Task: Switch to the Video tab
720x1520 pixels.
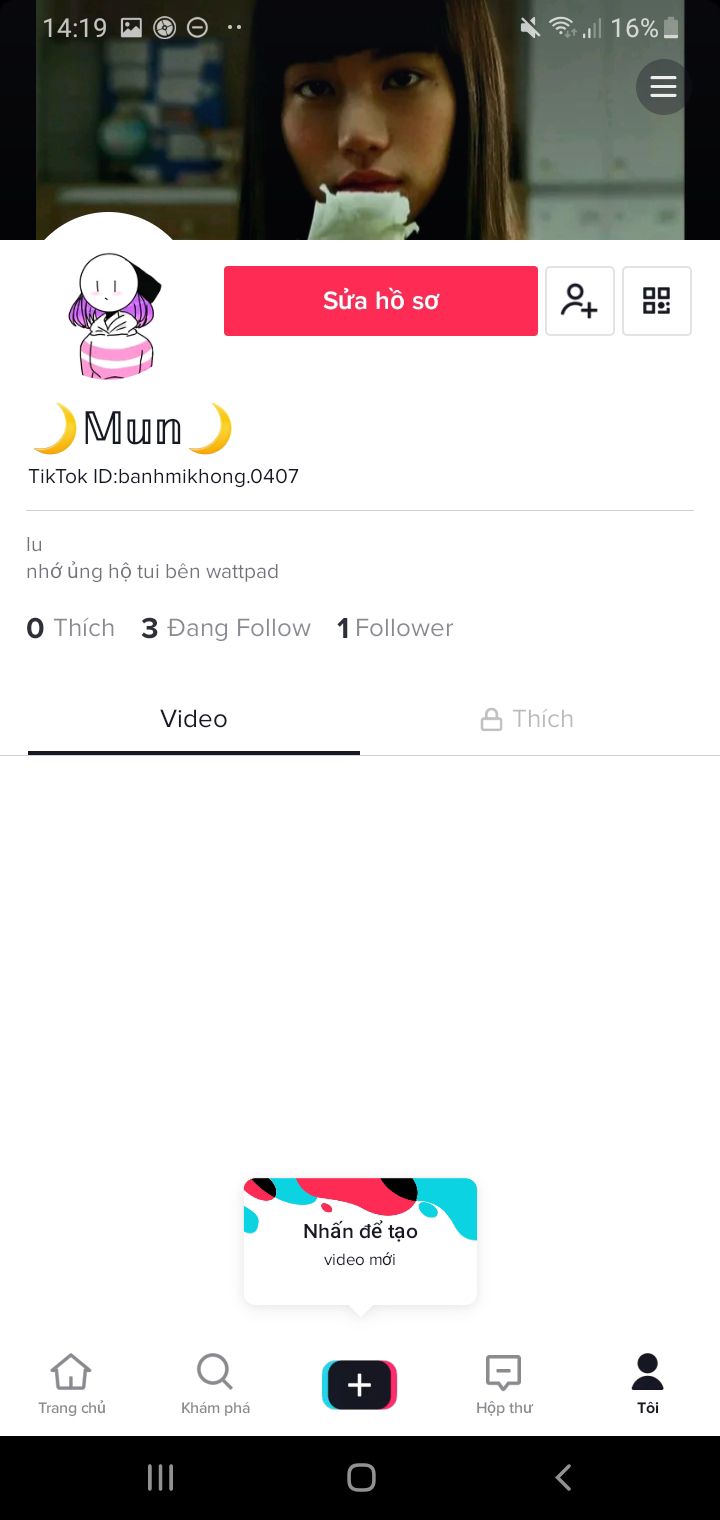Action: click(194, 719)
